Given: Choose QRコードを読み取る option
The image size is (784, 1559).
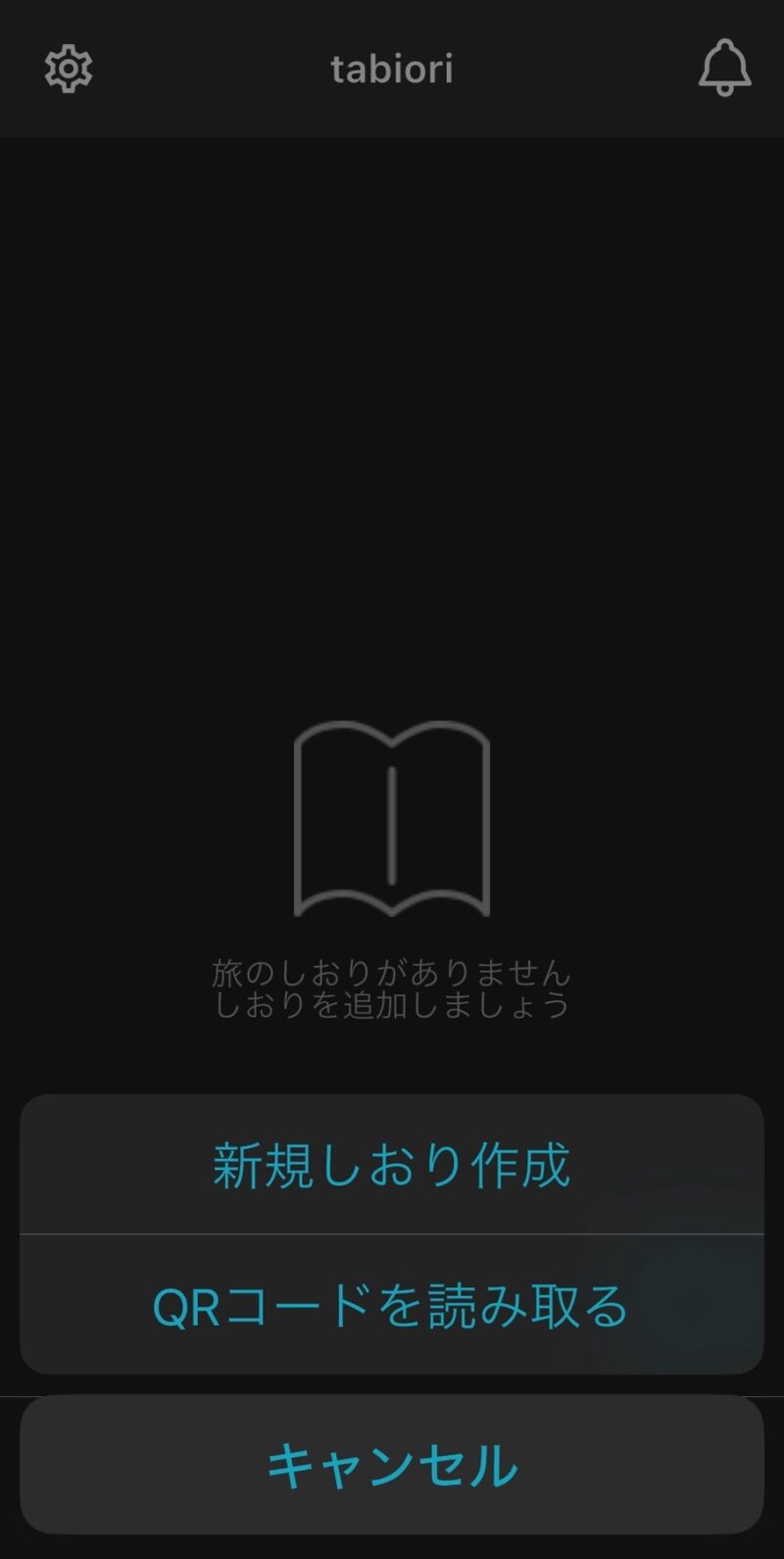Looking at the screenshot, I should (x=392, y=1305).
